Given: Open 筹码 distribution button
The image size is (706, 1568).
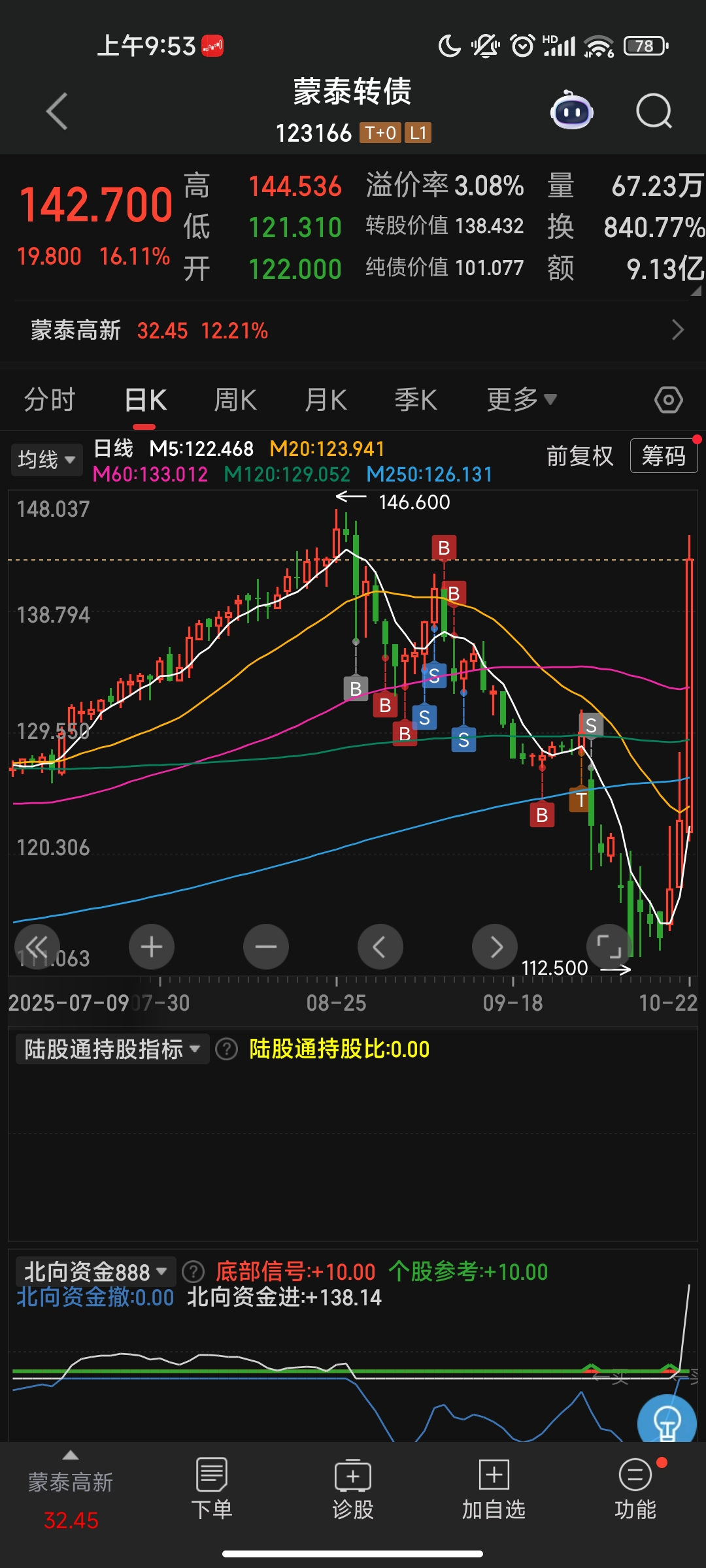Looking at the screenshot, I should (x=663, y=456).
